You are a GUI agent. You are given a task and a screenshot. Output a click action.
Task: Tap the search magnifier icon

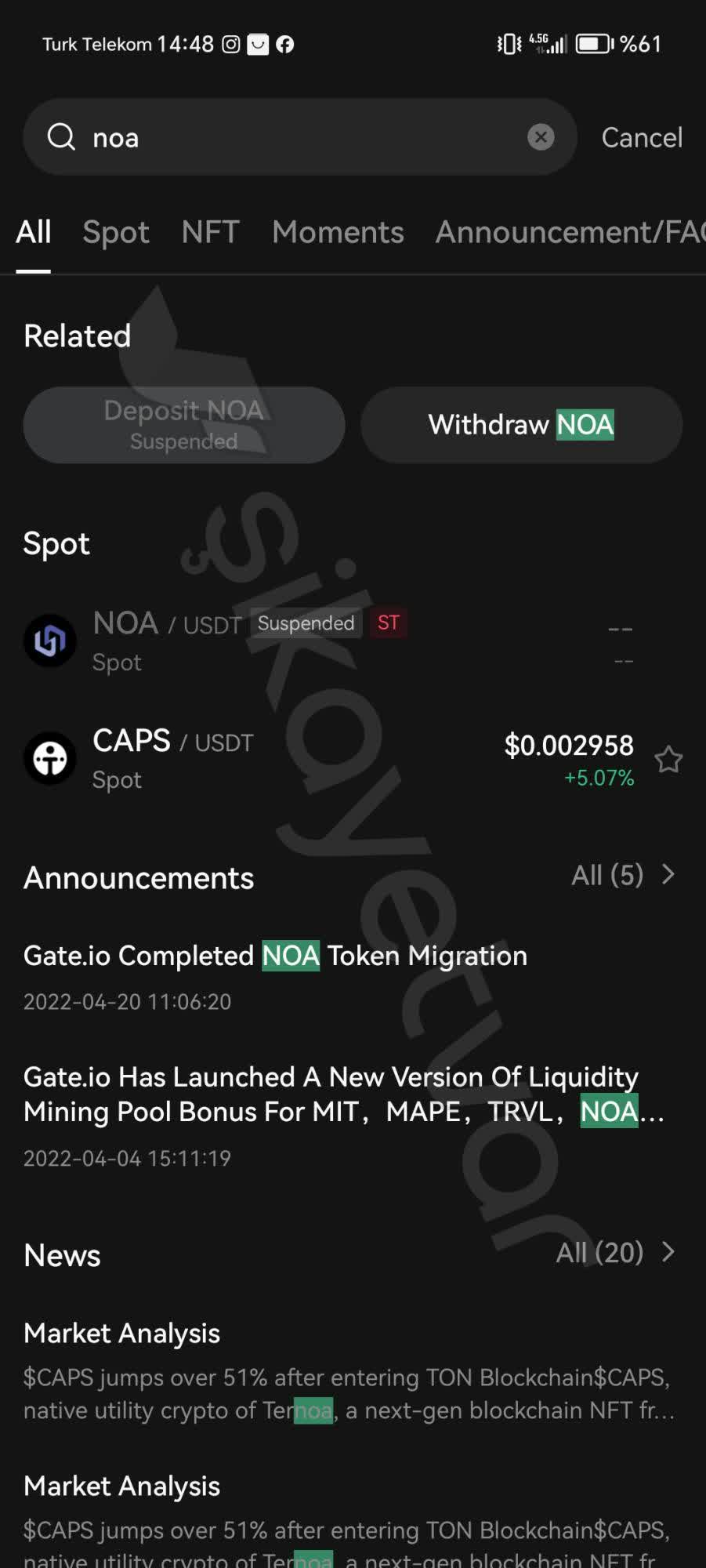tap(61, 137)
